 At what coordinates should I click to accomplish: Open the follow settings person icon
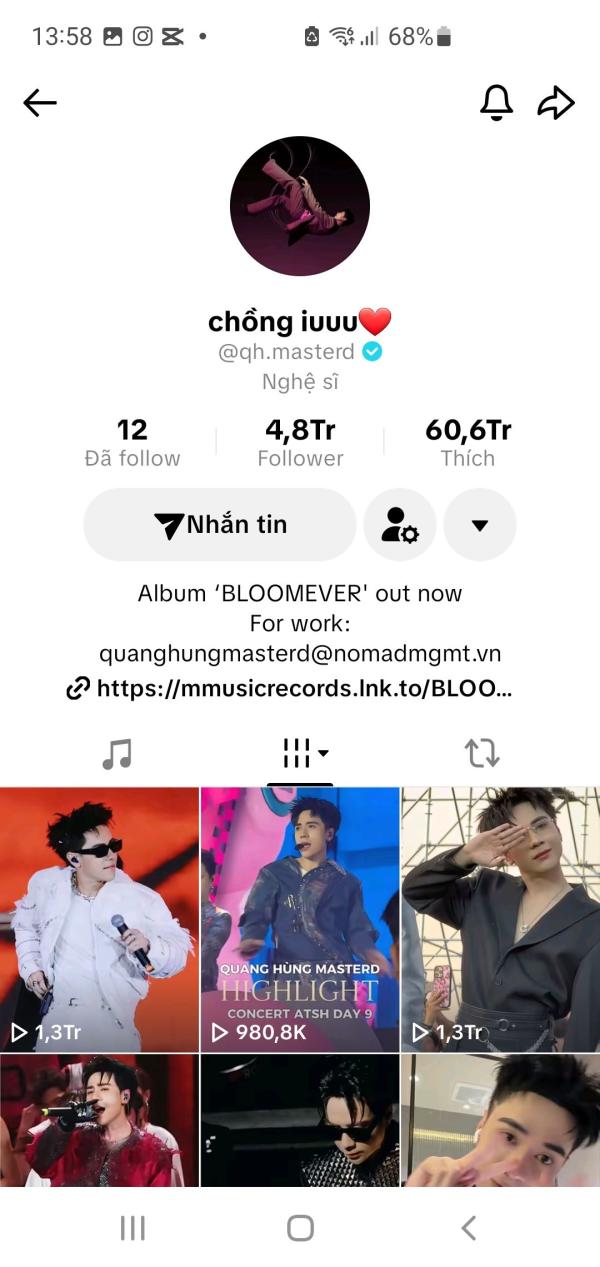tap(400, 524)
